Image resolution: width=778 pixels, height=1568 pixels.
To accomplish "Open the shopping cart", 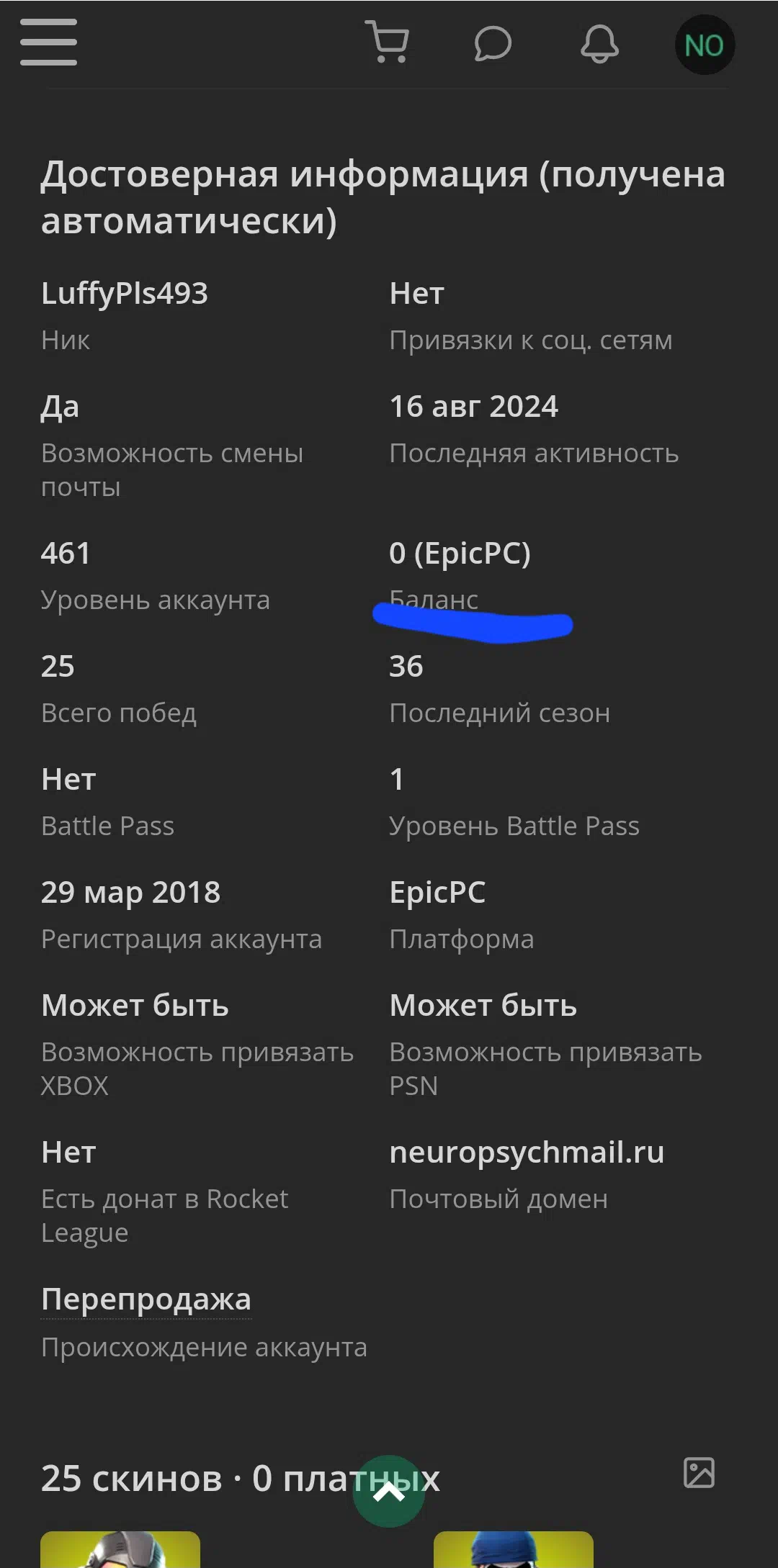I will tap(388, 42).
